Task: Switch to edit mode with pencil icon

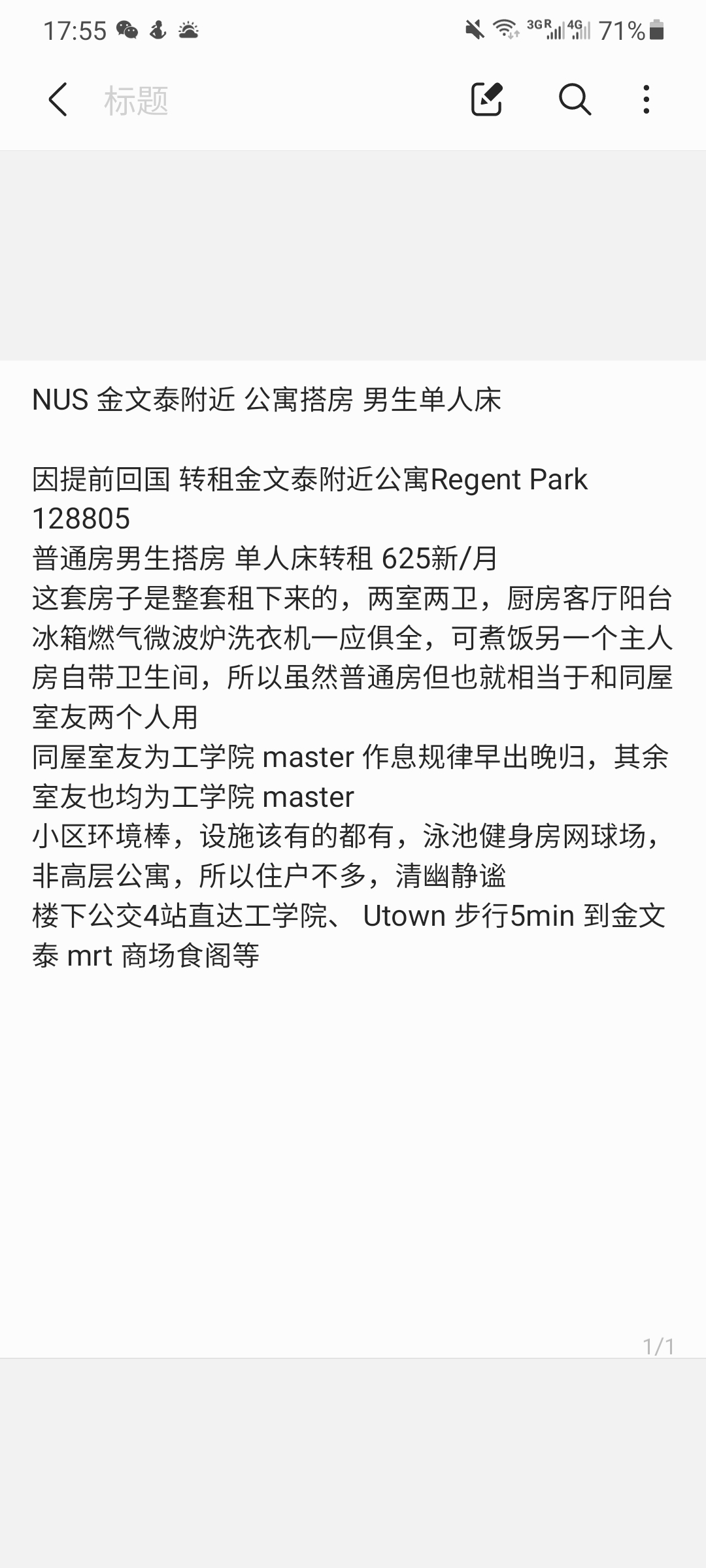Action: click(487, 100)
